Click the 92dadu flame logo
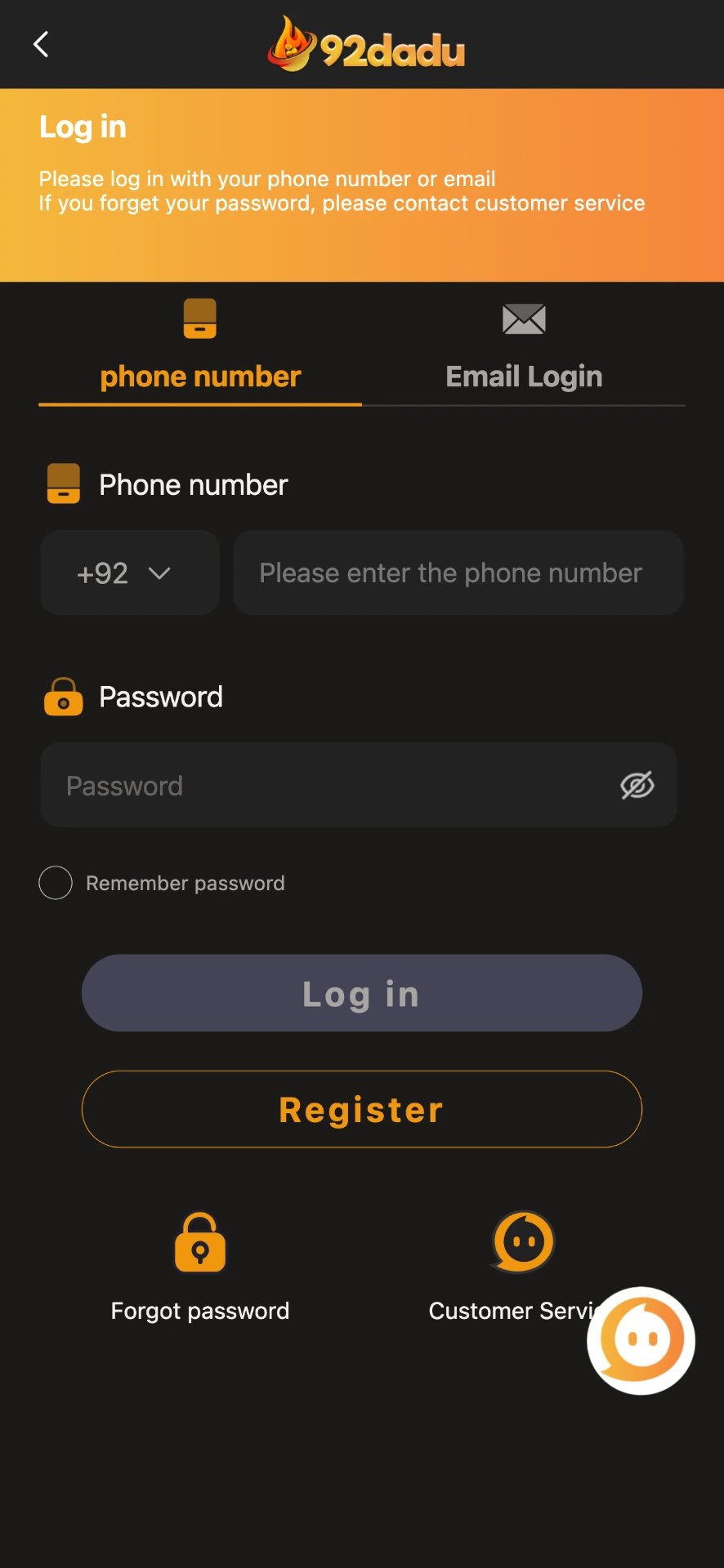The image size is (724, 1568). (x=365, y=45)
